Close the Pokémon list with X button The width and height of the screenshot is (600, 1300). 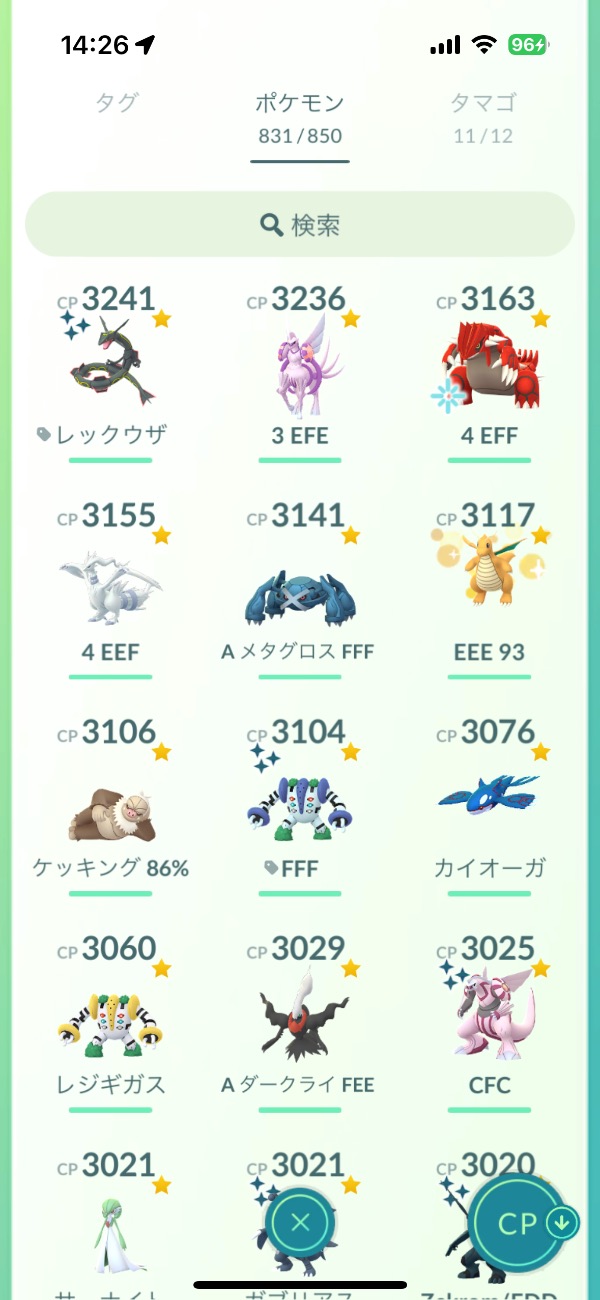click(301, 1222)
